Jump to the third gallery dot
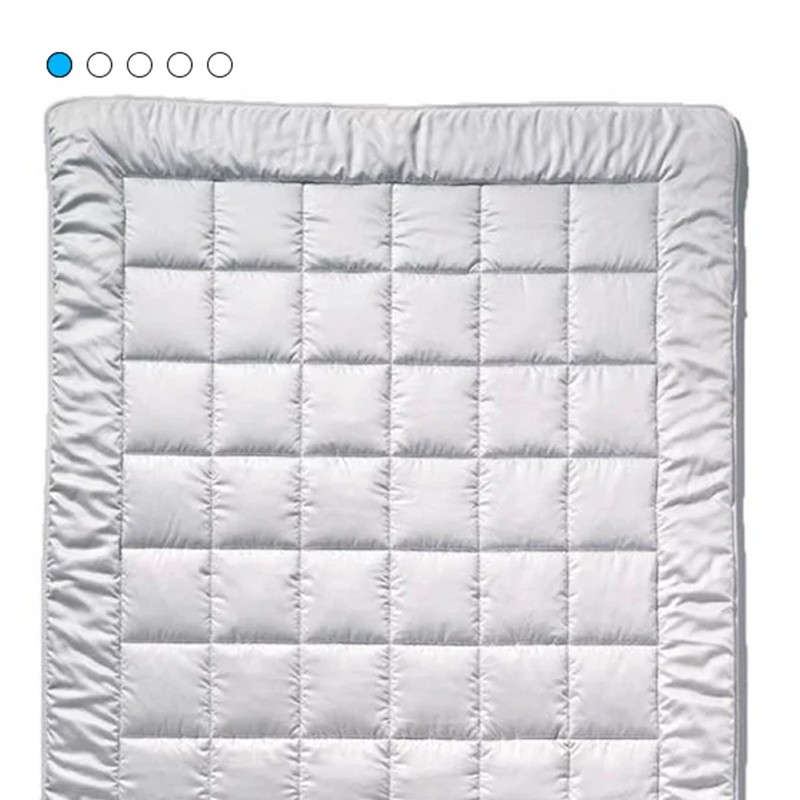This screenshot has height=800, width=800. (140, 65)
